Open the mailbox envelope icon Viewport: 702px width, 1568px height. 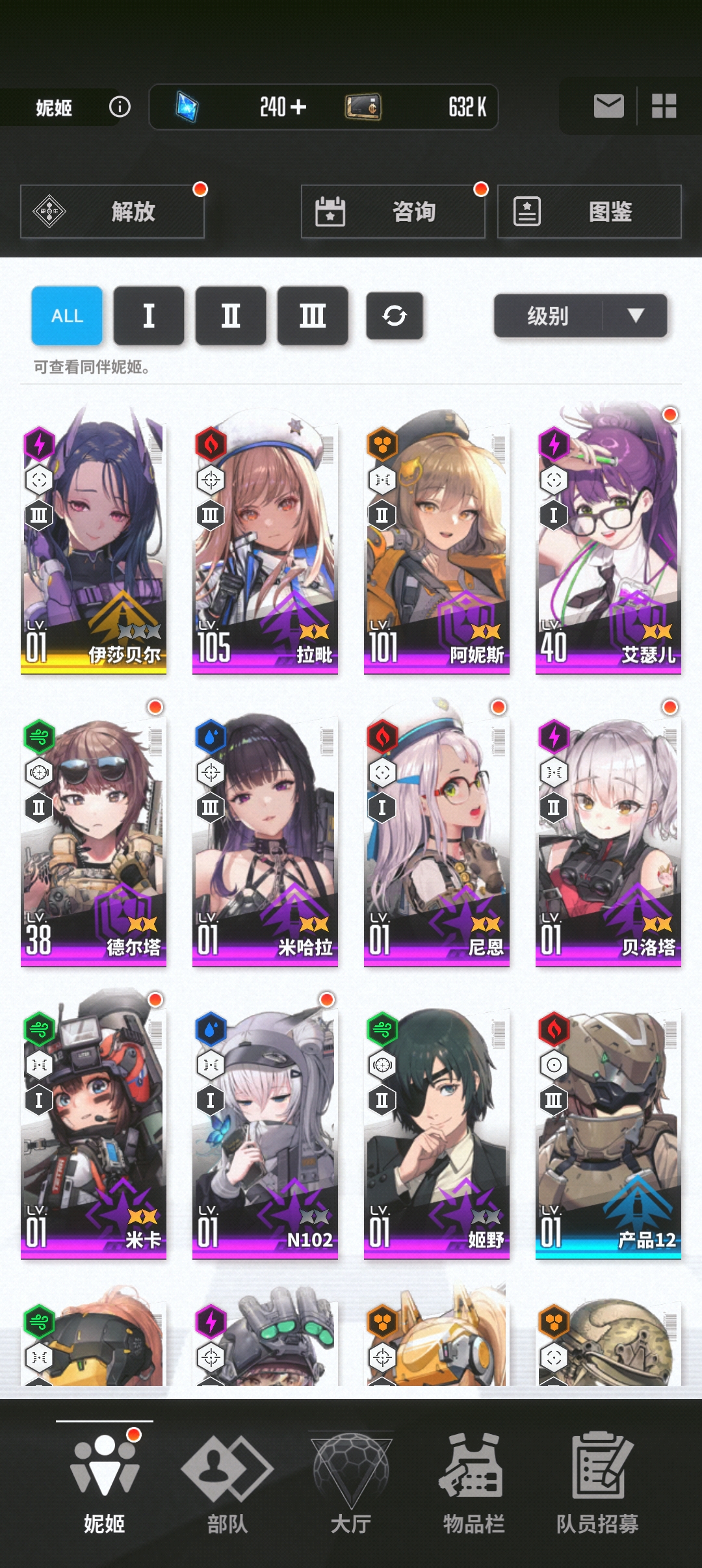[x=608, y=106]
